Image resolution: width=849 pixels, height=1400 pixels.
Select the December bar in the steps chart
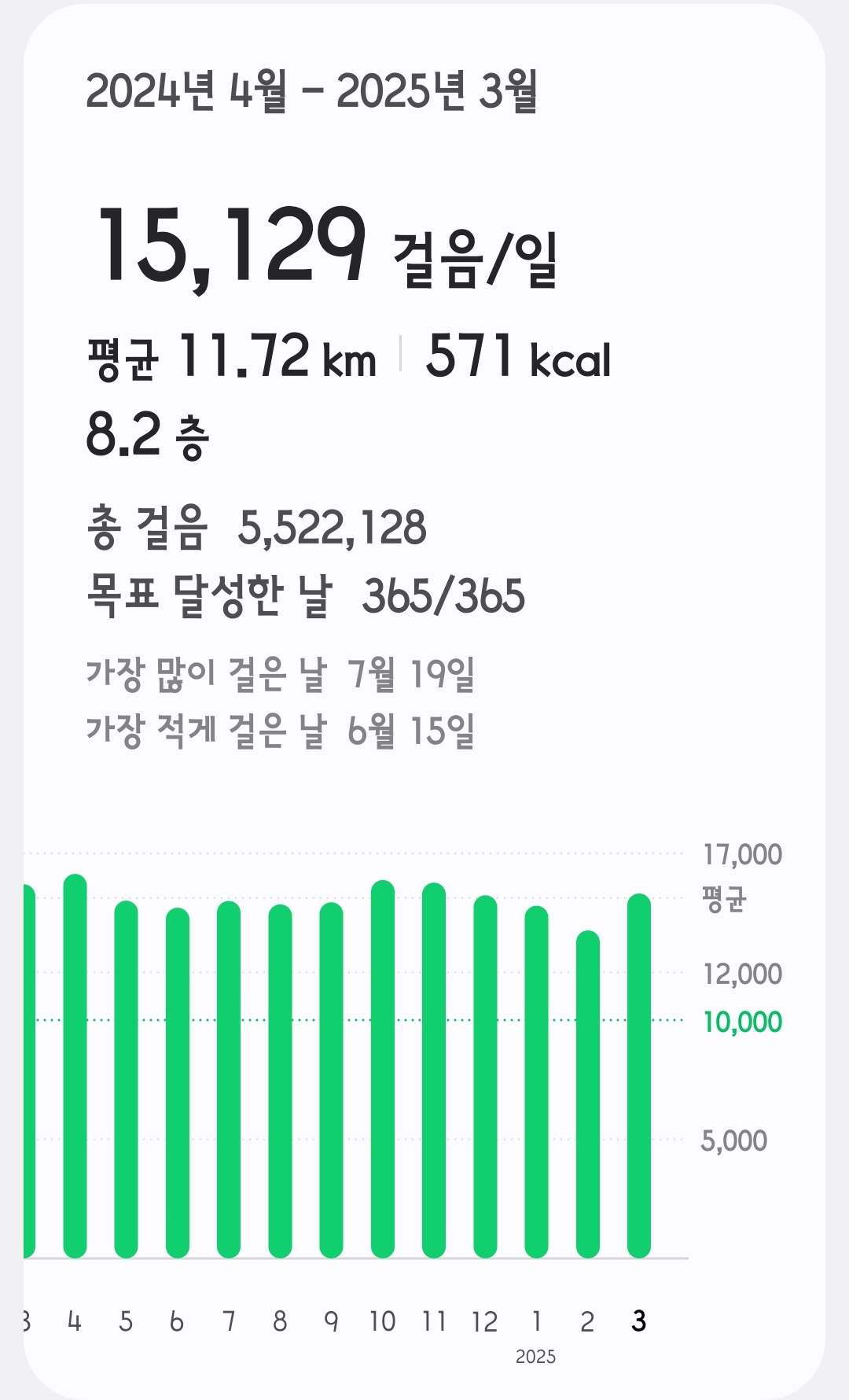485,1077
